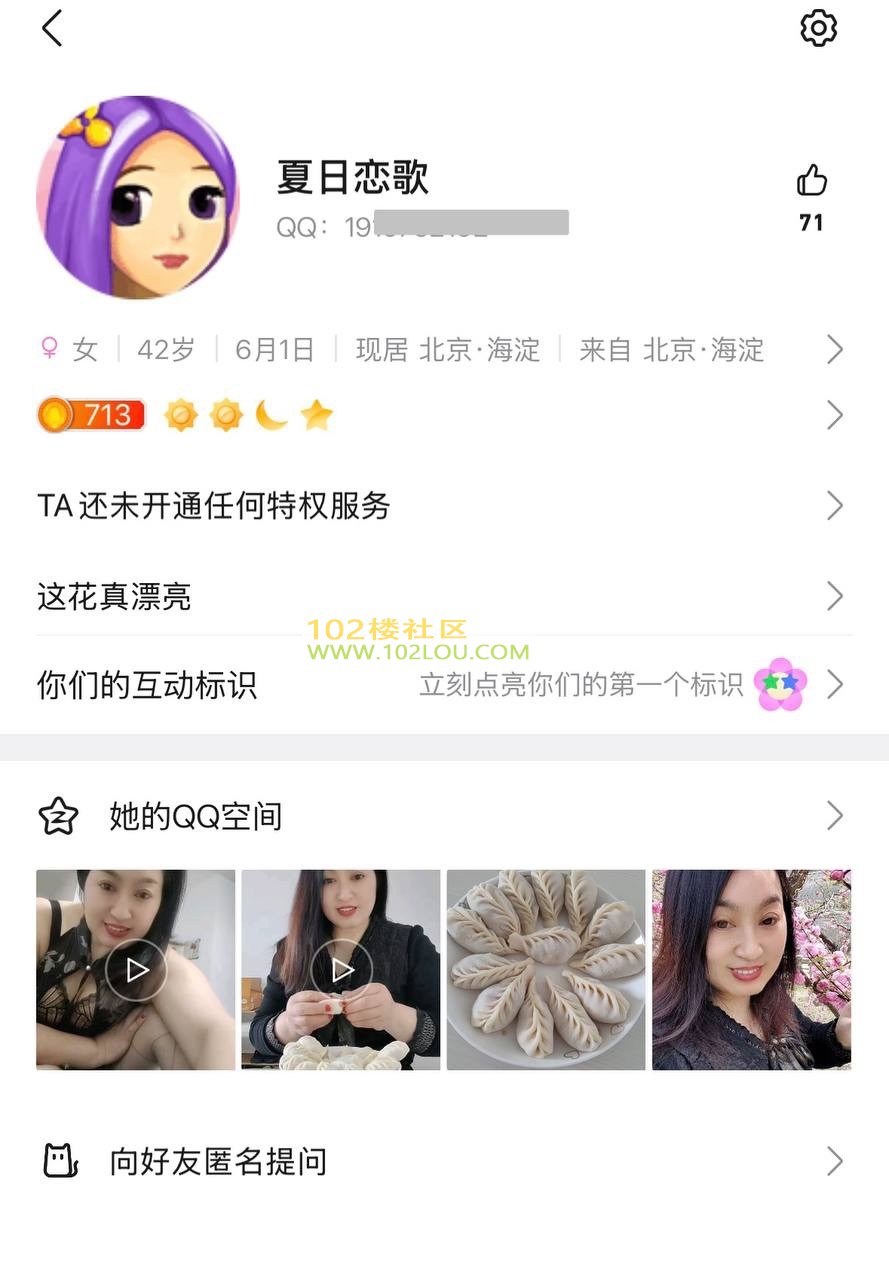Play the dumpling-making video thumbnail
This screenshot has height=1280, width=889.
(341, 969)
